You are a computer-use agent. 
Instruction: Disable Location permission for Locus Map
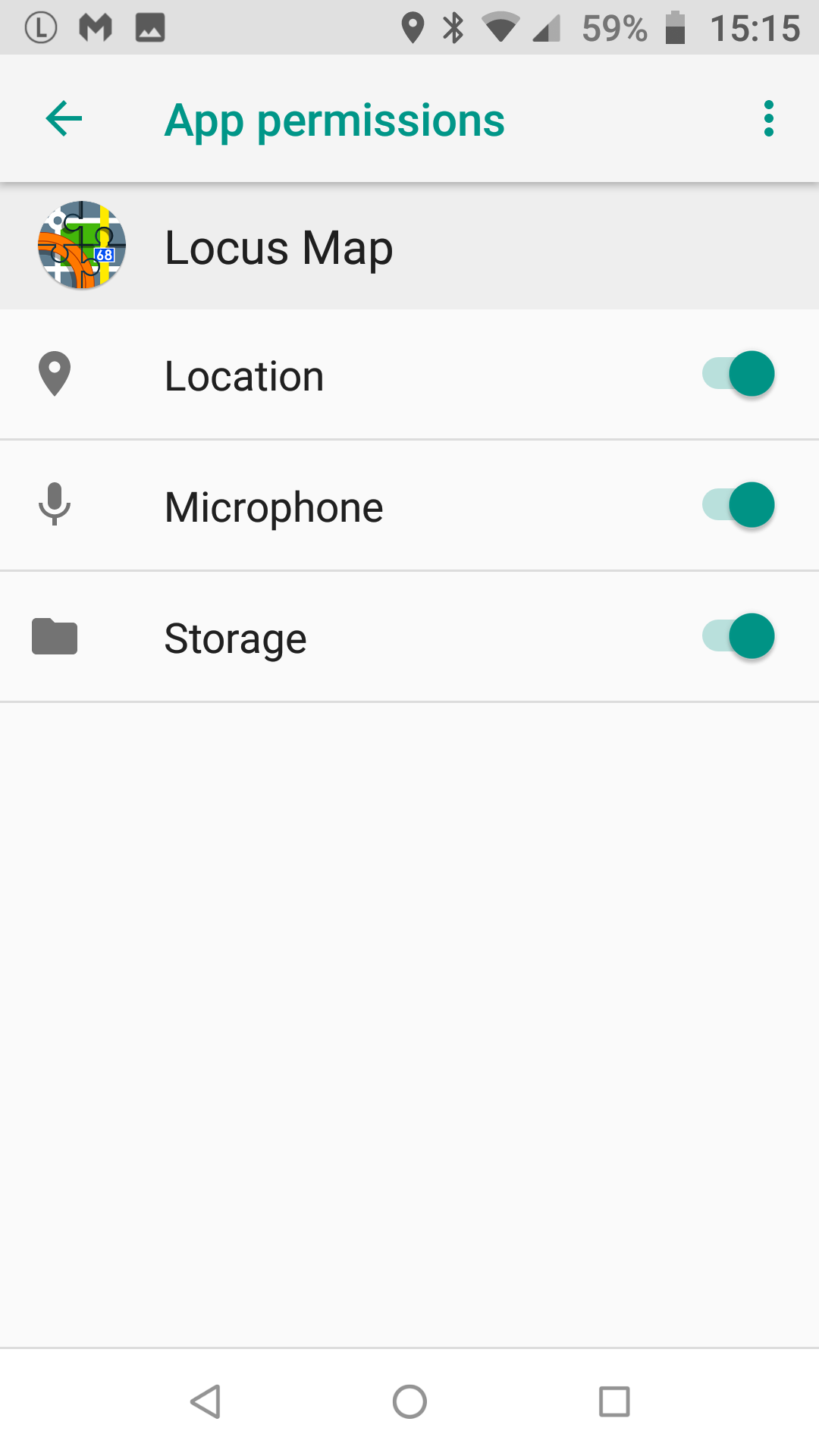[x=739, y=375]
